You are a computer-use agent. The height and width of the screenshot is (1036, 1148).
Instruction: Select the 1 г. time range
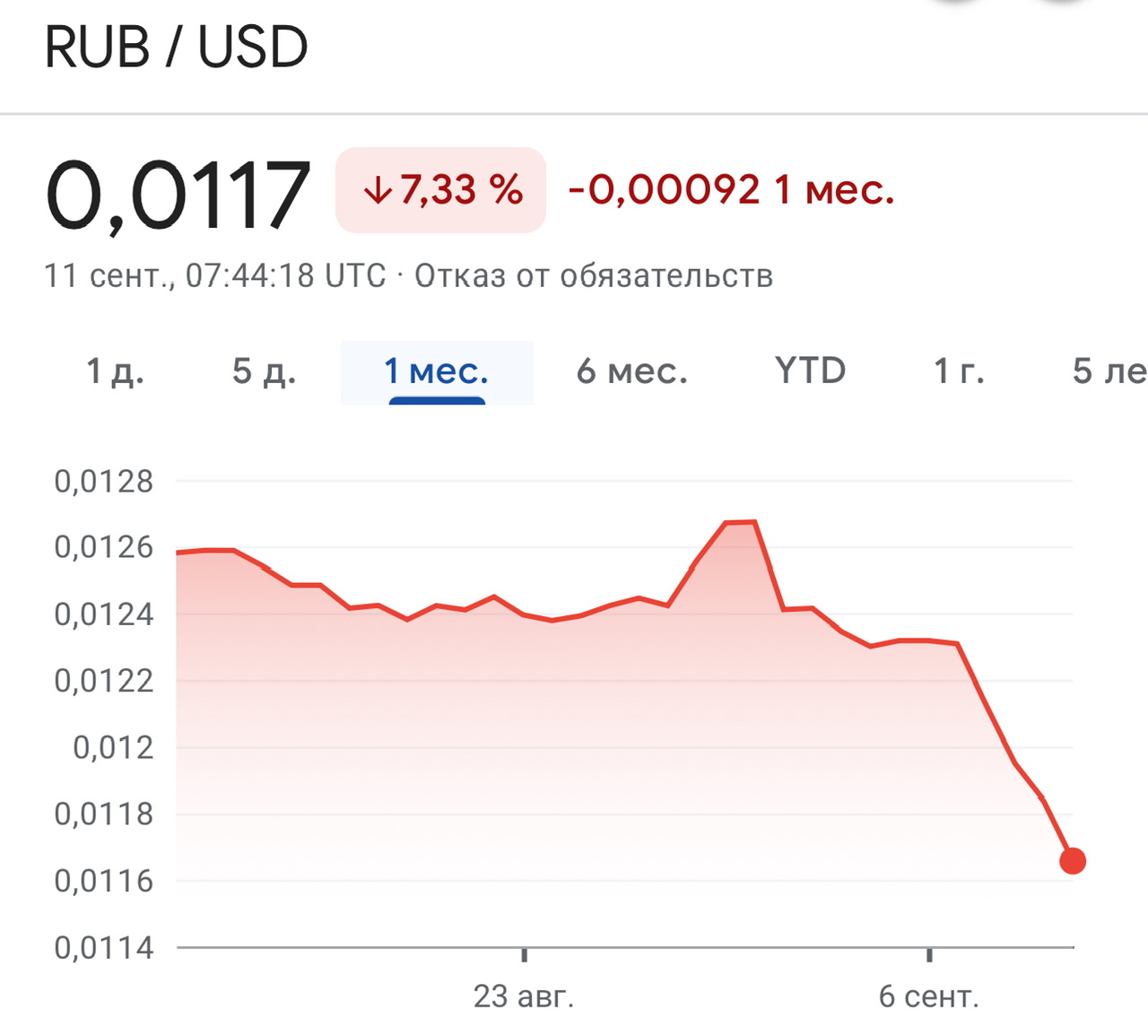(960, 371)
